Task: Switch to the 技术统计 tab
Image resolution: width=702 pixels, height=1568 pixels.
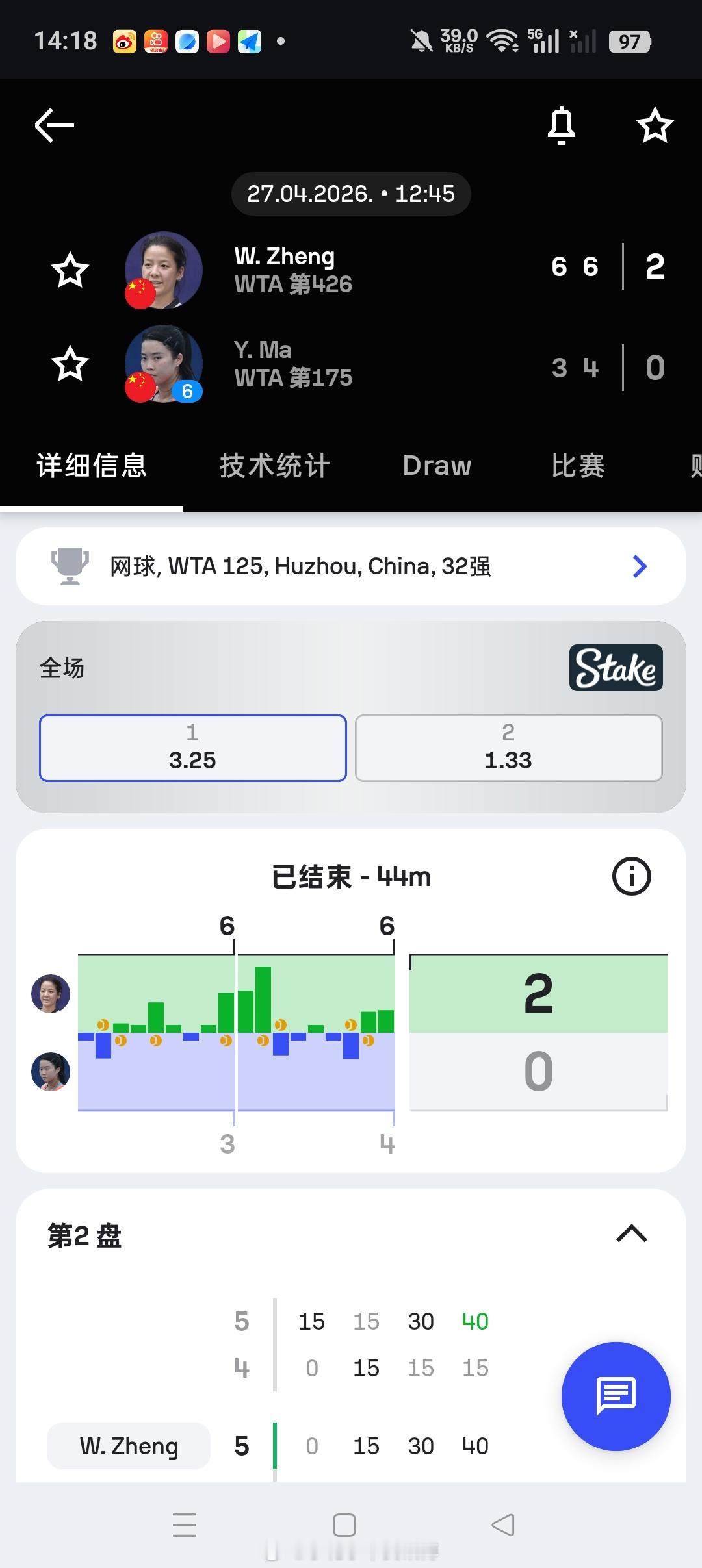Action: point(274,465)
